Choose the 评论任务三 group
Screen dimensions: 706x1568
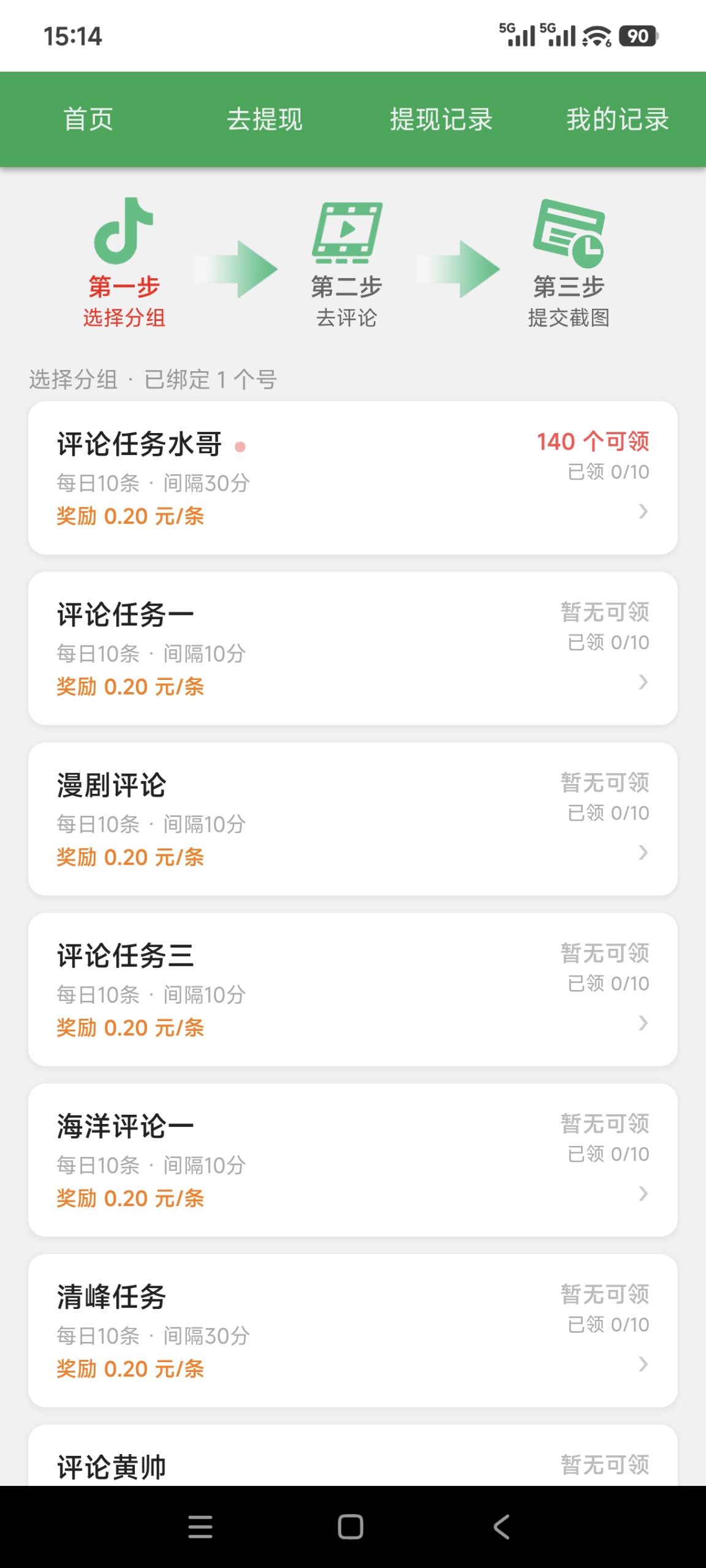coord(353,990)
